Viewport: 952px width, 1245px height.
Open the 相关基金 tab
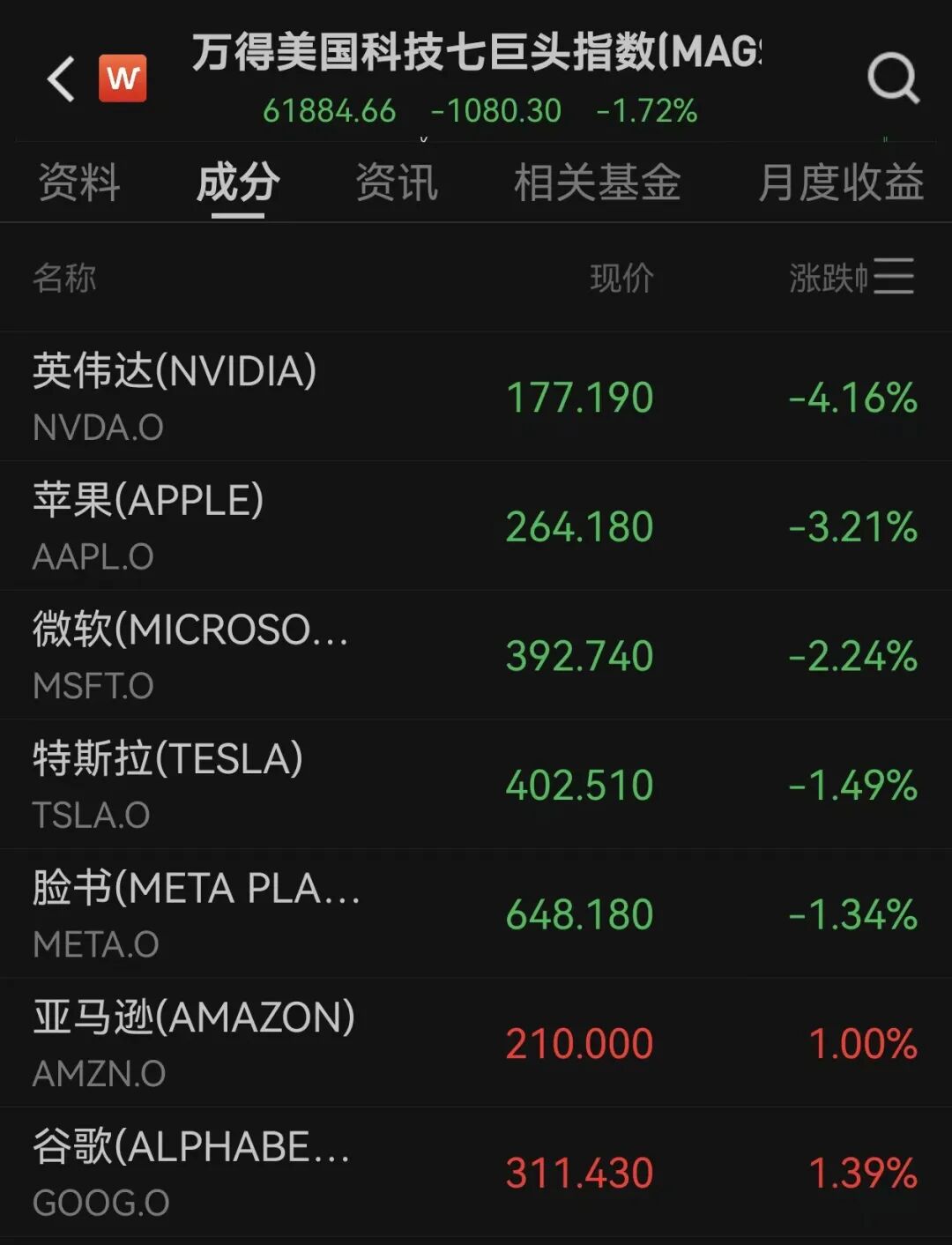[597, 183]
